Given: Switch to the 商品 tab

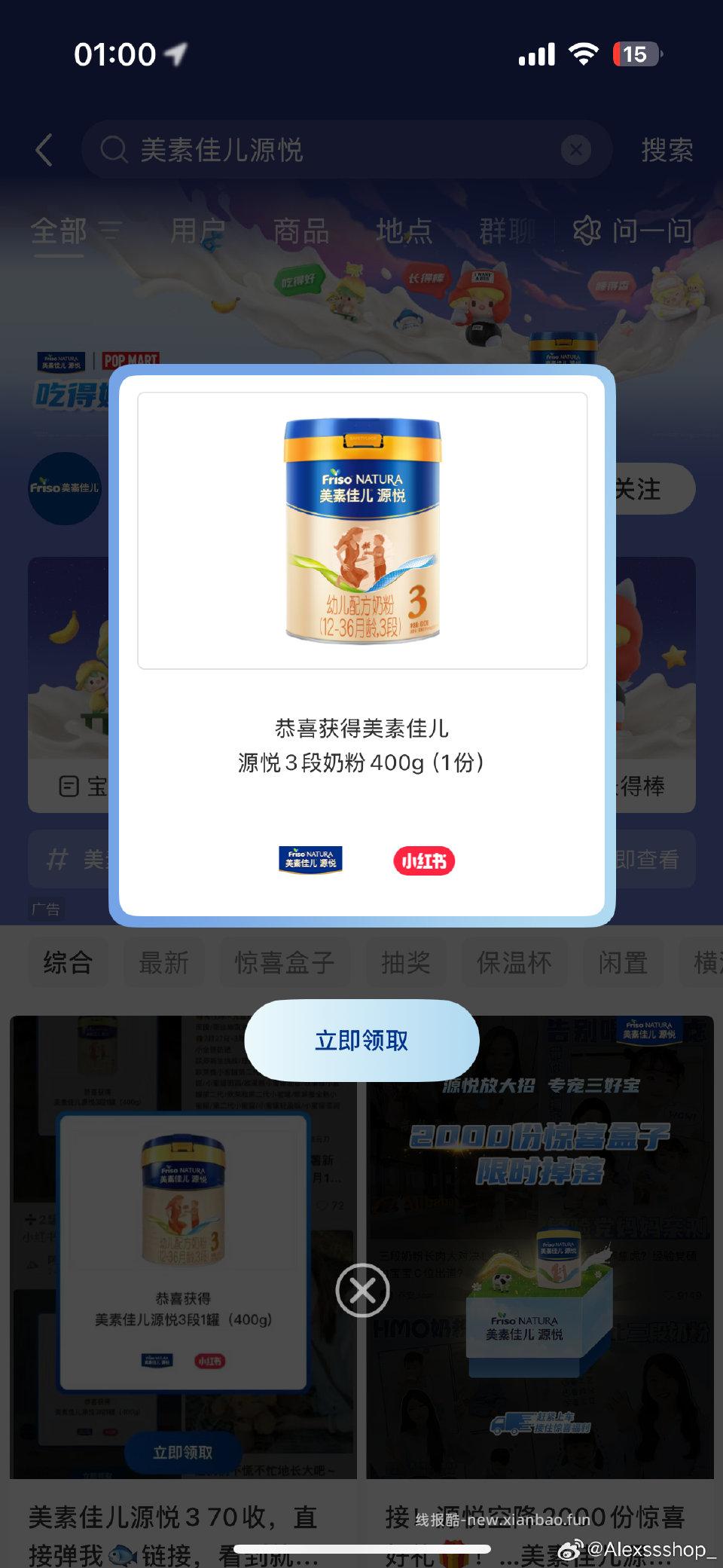Looking at the screenshot, I should [x=301, y=232].
